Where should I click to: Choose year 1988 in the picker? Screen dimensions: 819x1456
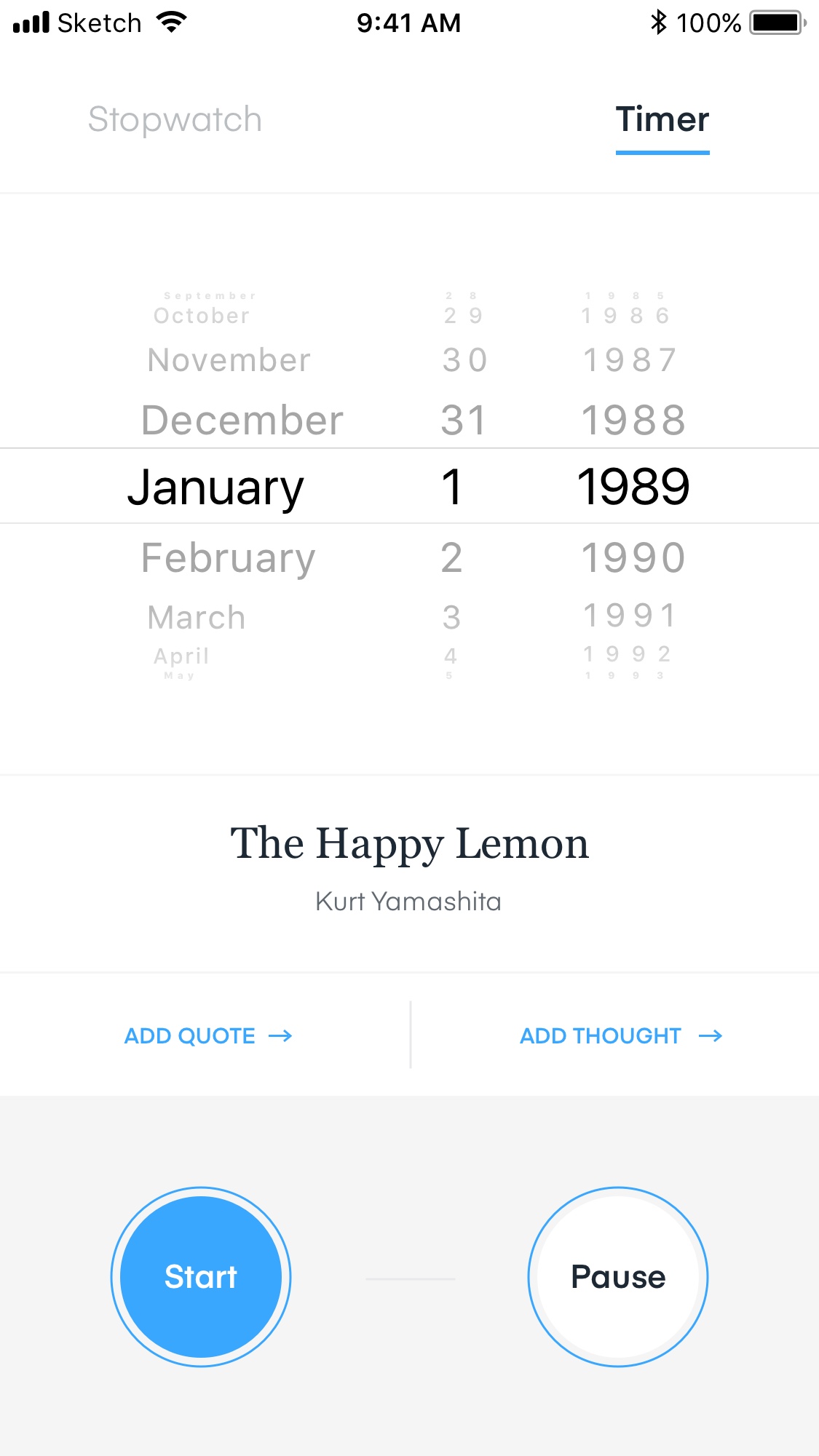coord(633,421)
